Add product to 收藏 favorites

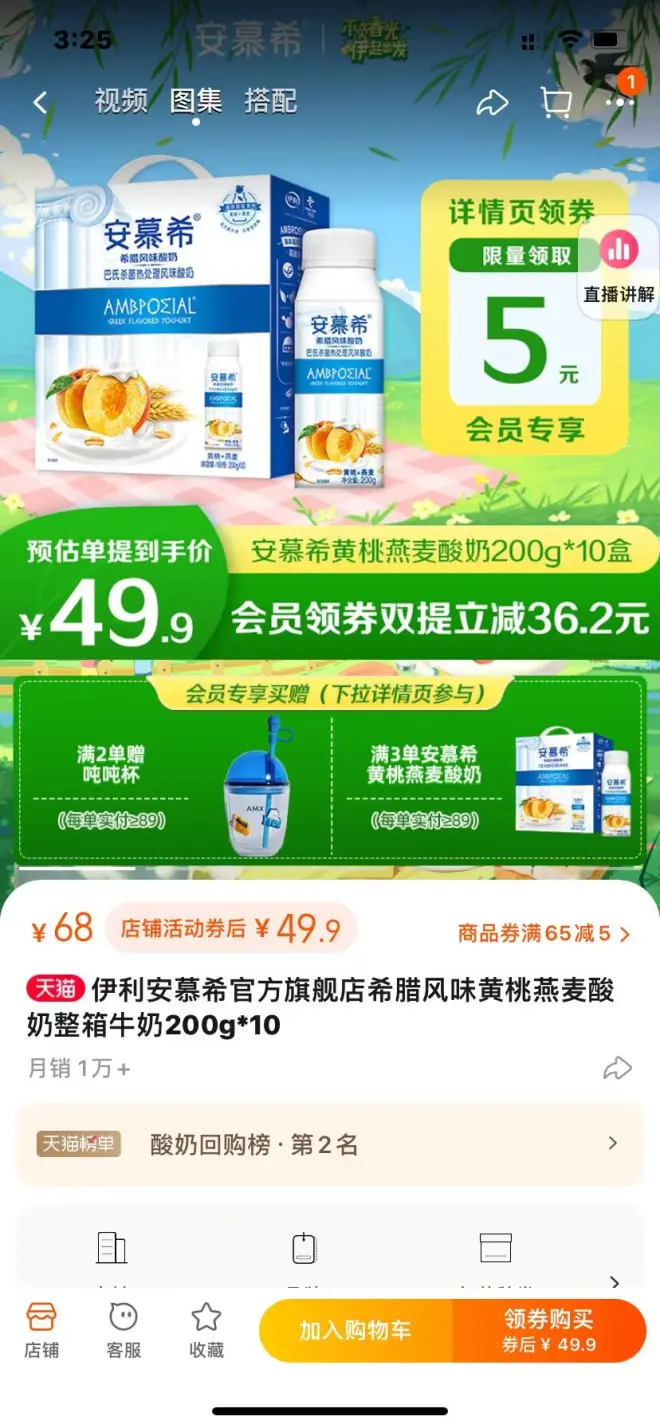point(206,1330)
